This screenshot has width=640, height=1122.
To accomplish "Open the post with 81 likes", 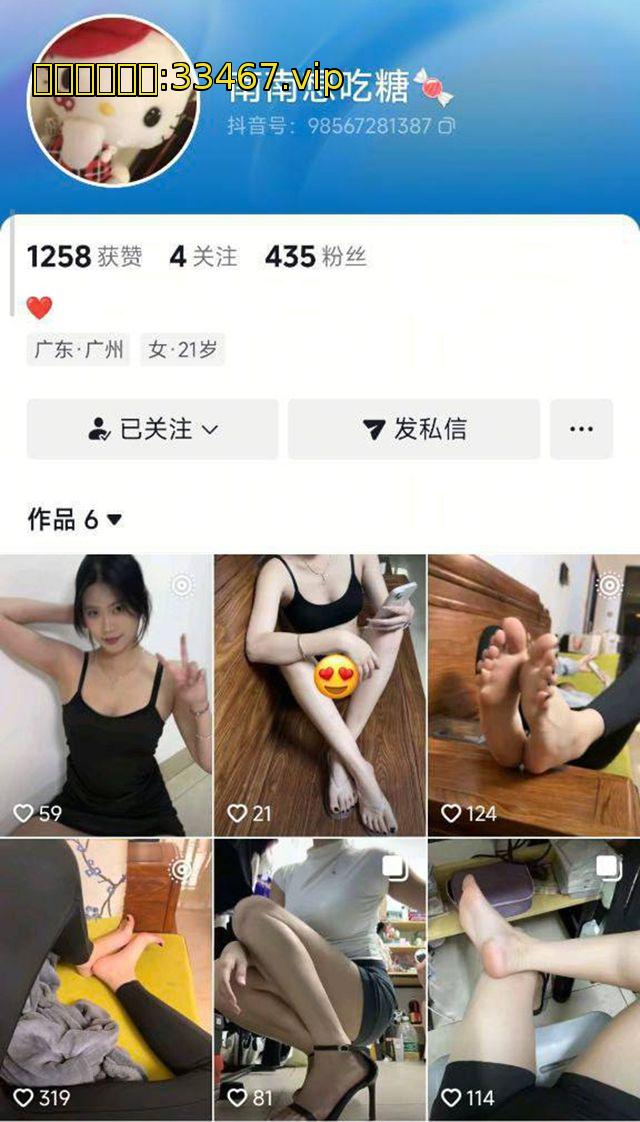I will 320,980.
